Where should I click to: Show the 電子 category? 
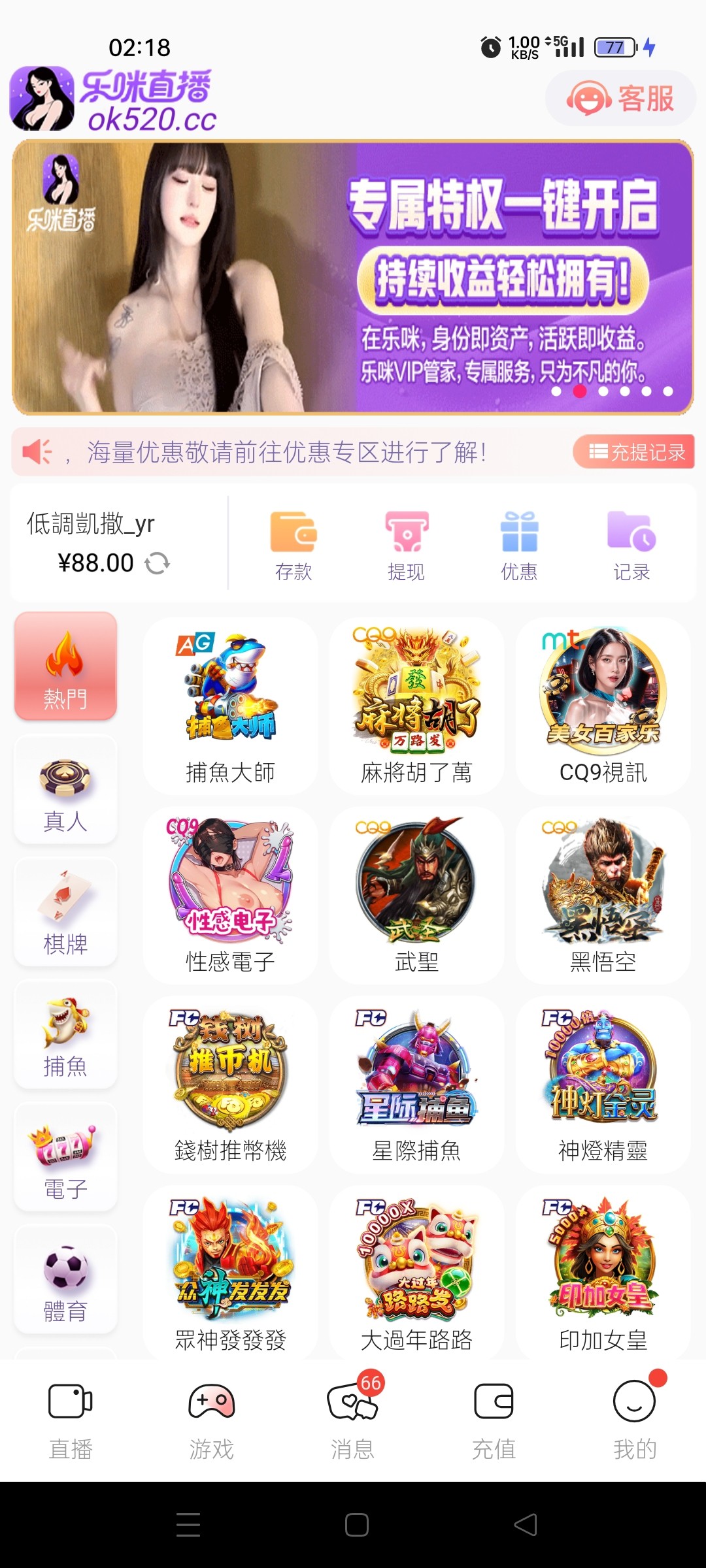coord(65,1158)
